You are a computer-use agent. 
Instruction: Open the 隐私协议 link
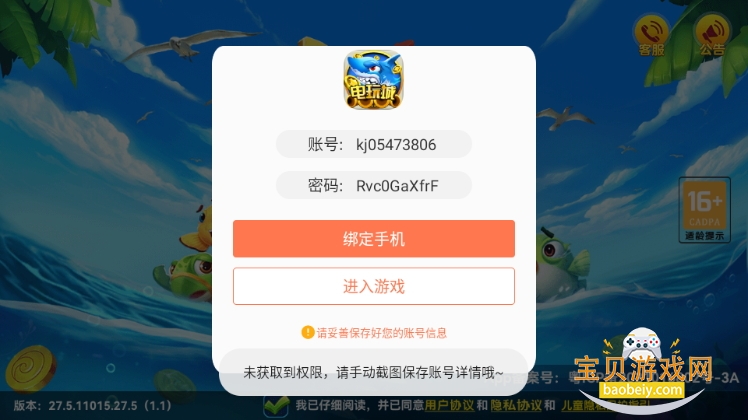coord(515,407)
